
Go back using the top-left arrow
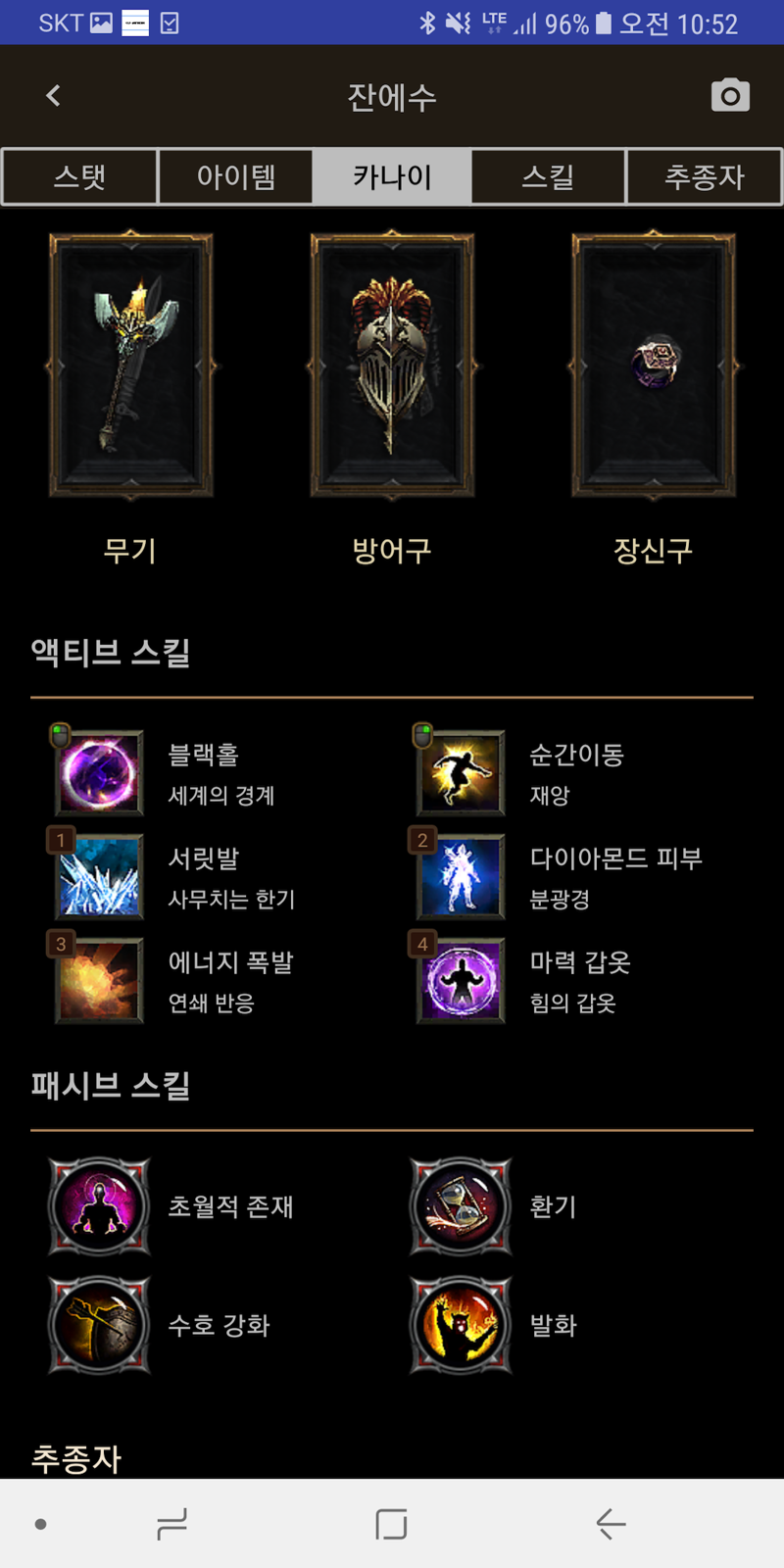tap(53, 95)
